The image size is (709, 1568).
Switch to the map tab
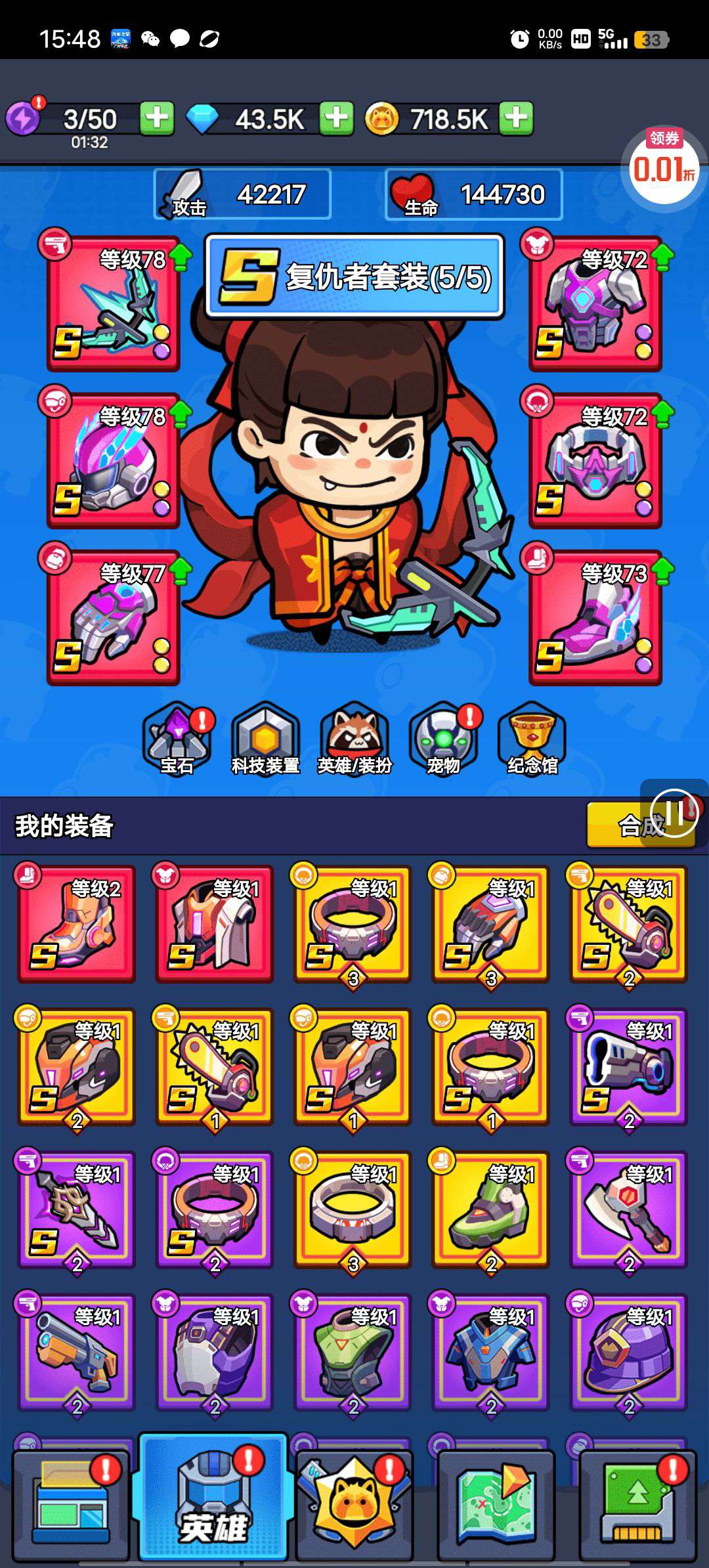[x=496, y=1505]
